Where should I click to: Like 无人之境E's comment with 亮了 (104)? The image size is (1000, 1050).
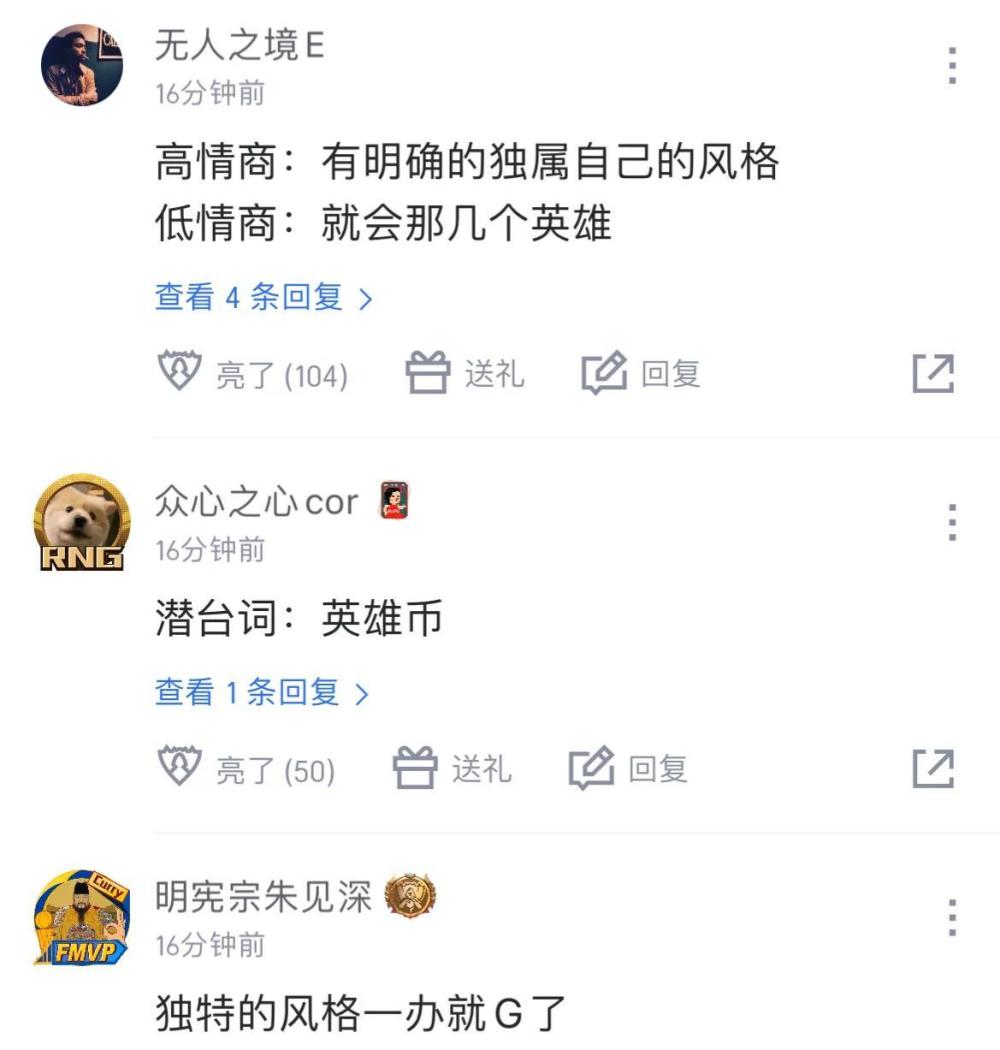point(253,375)
